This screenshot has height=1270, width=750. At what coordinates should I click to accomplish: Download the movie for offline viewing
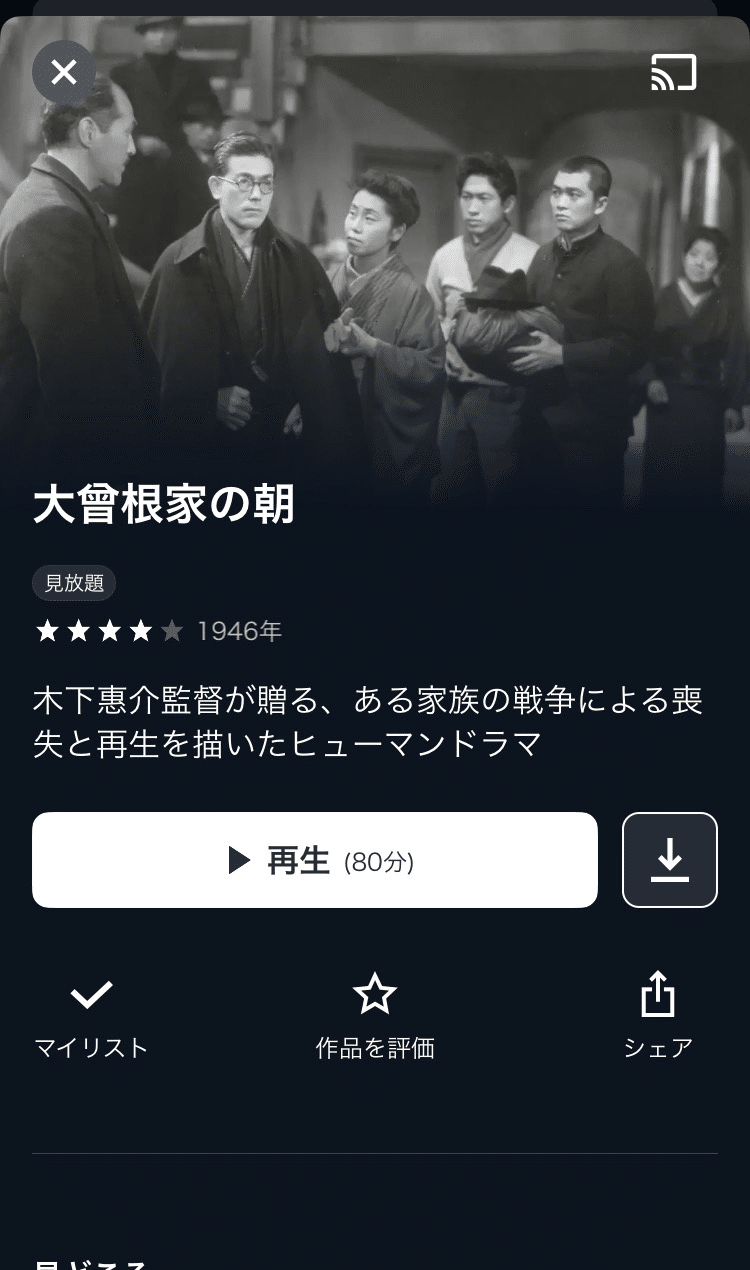pos(670,860)
